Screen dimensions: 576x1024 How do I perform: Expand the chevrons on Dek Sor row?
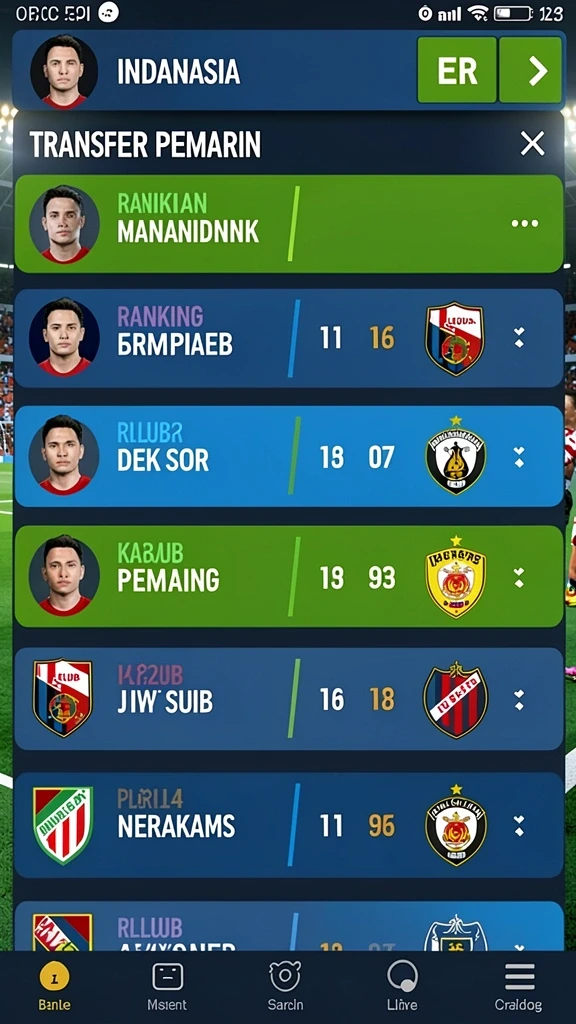[519, 456]
